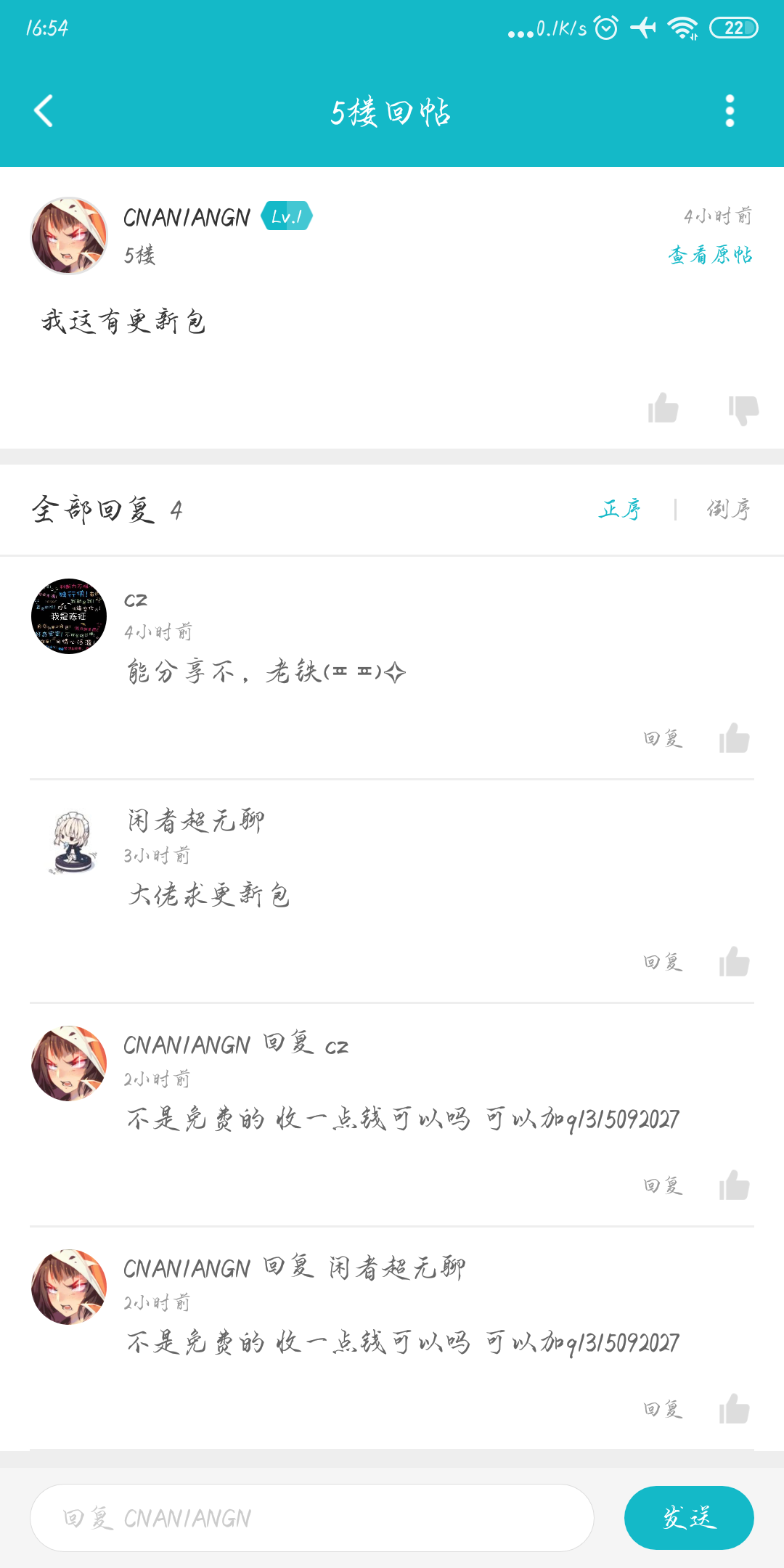
Task: Open cz's profile avatar
Action: tap(69, 616)
